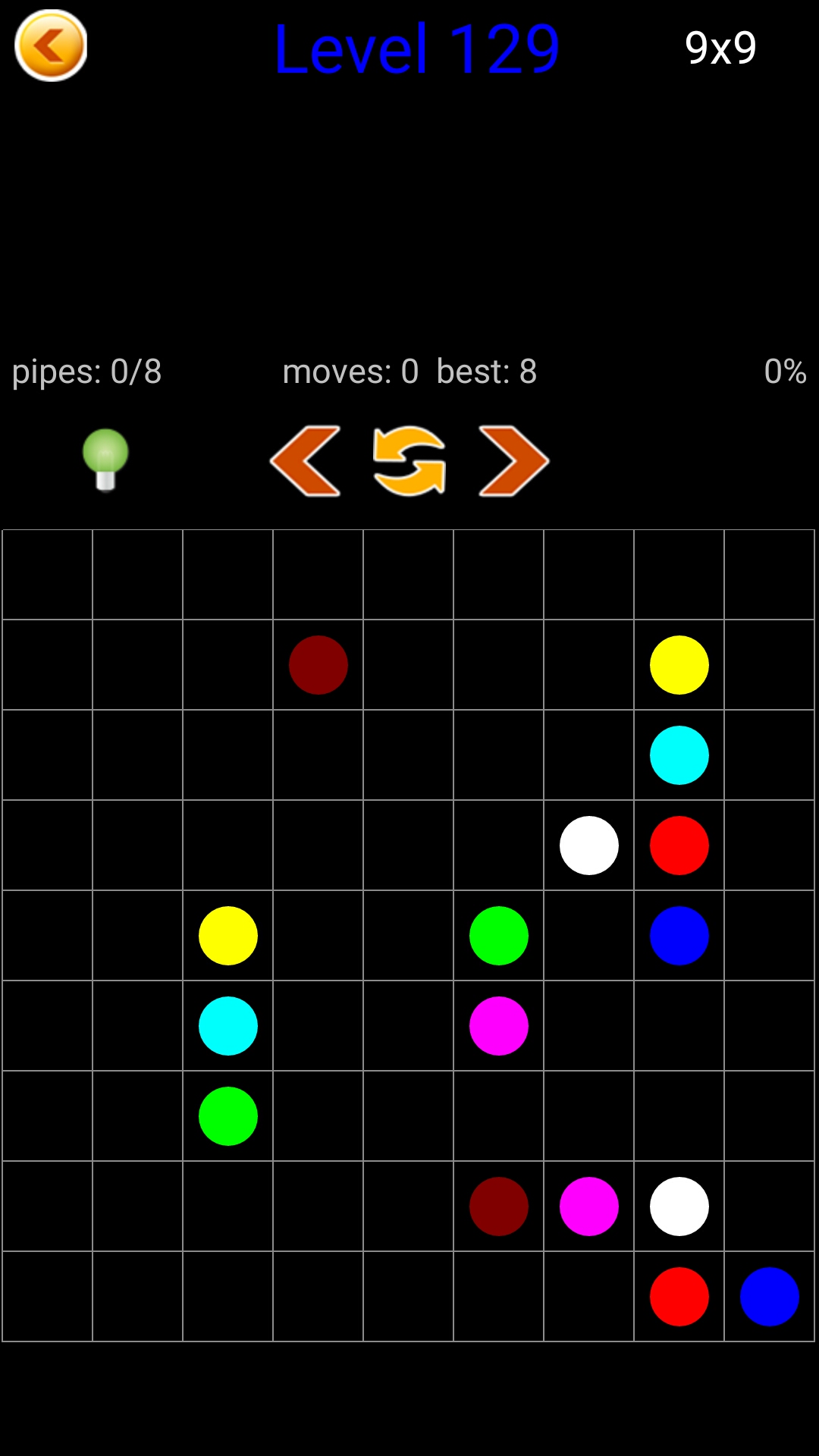The width and height of the screenshot is (819, 1456).
Task: Tap the white dot beside the red dot
Action: click(589, 846)
